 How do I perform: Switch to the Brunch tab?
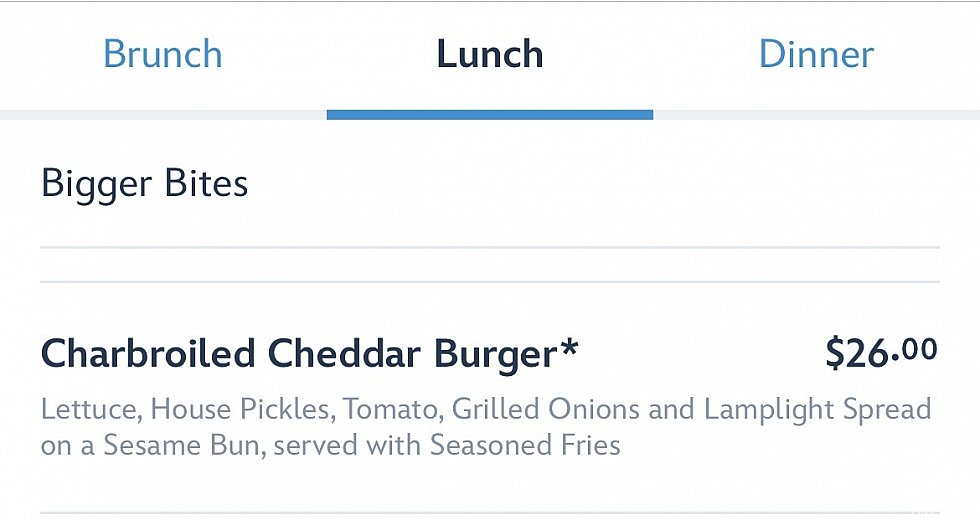point(163,55)
